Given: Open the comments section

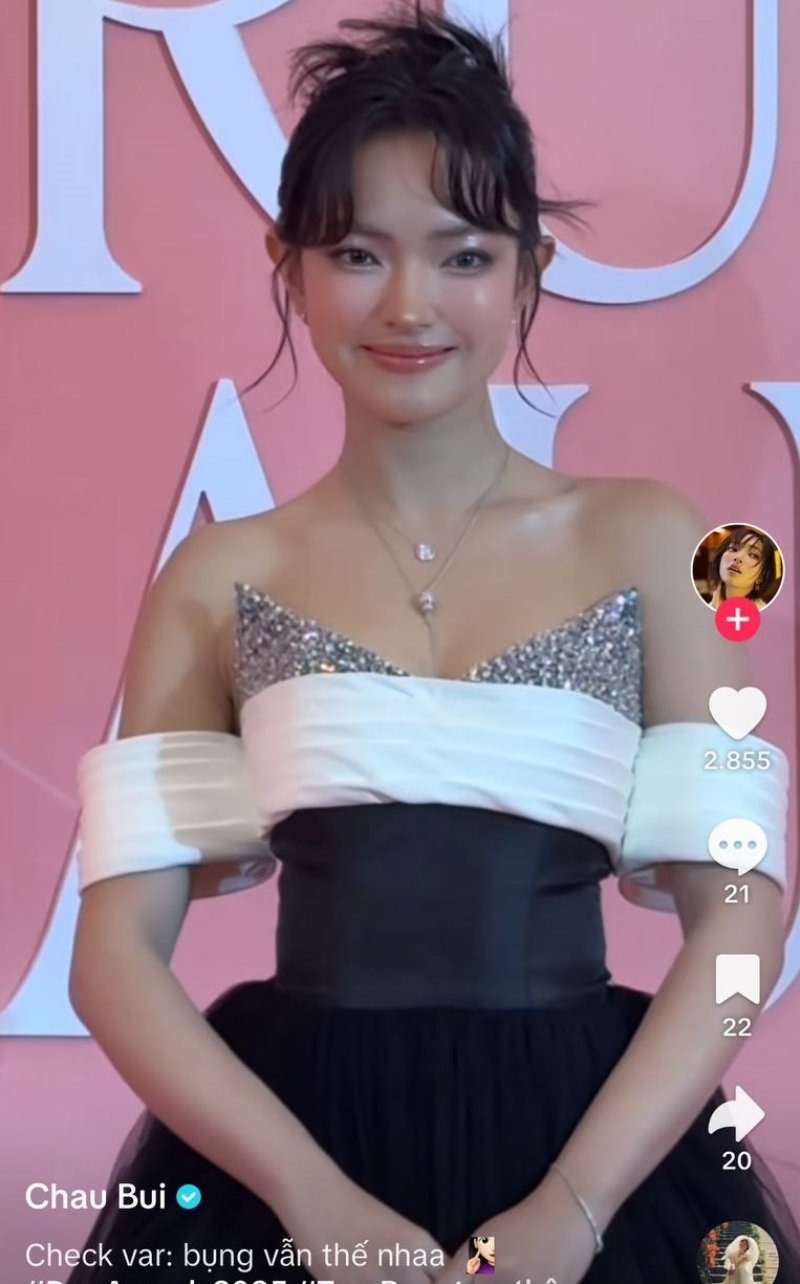Looking at the screenshot, I should point(737,847).
